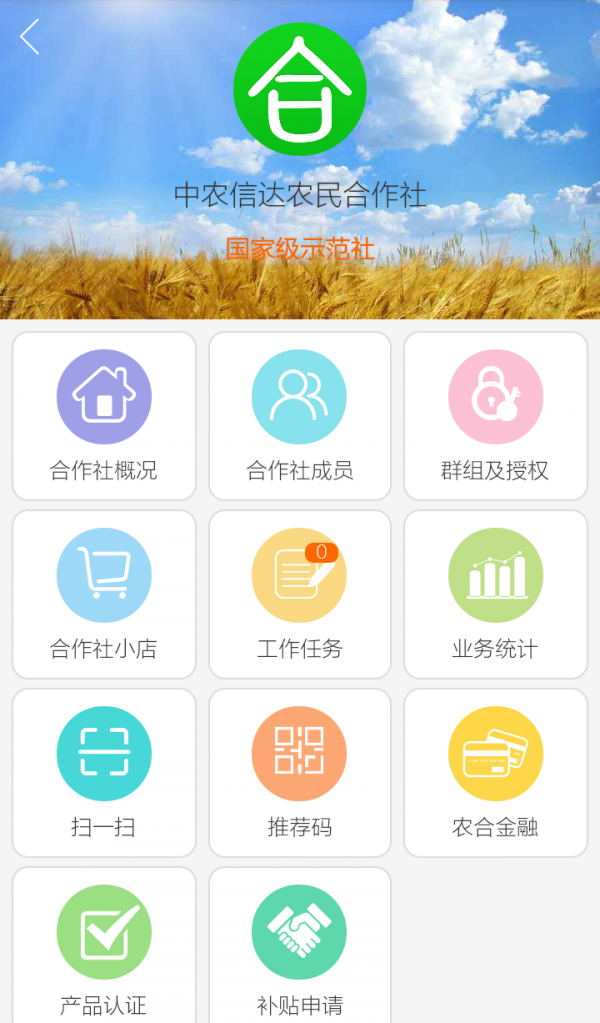600x1023 pixels.
Task: Open 业务统计 statistics
Action: pos(495,594)
